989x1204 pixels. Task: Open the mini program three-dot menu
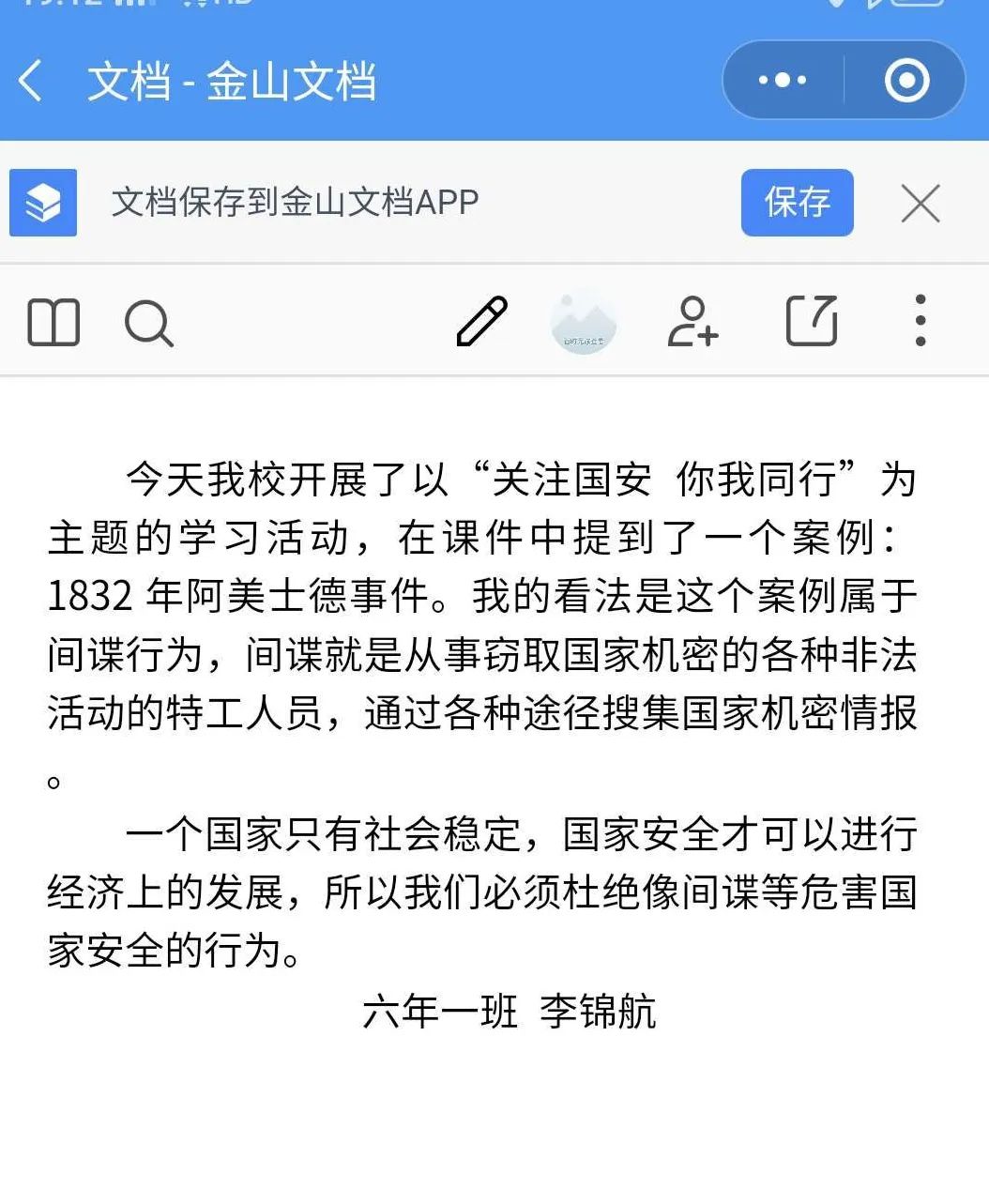783,81
